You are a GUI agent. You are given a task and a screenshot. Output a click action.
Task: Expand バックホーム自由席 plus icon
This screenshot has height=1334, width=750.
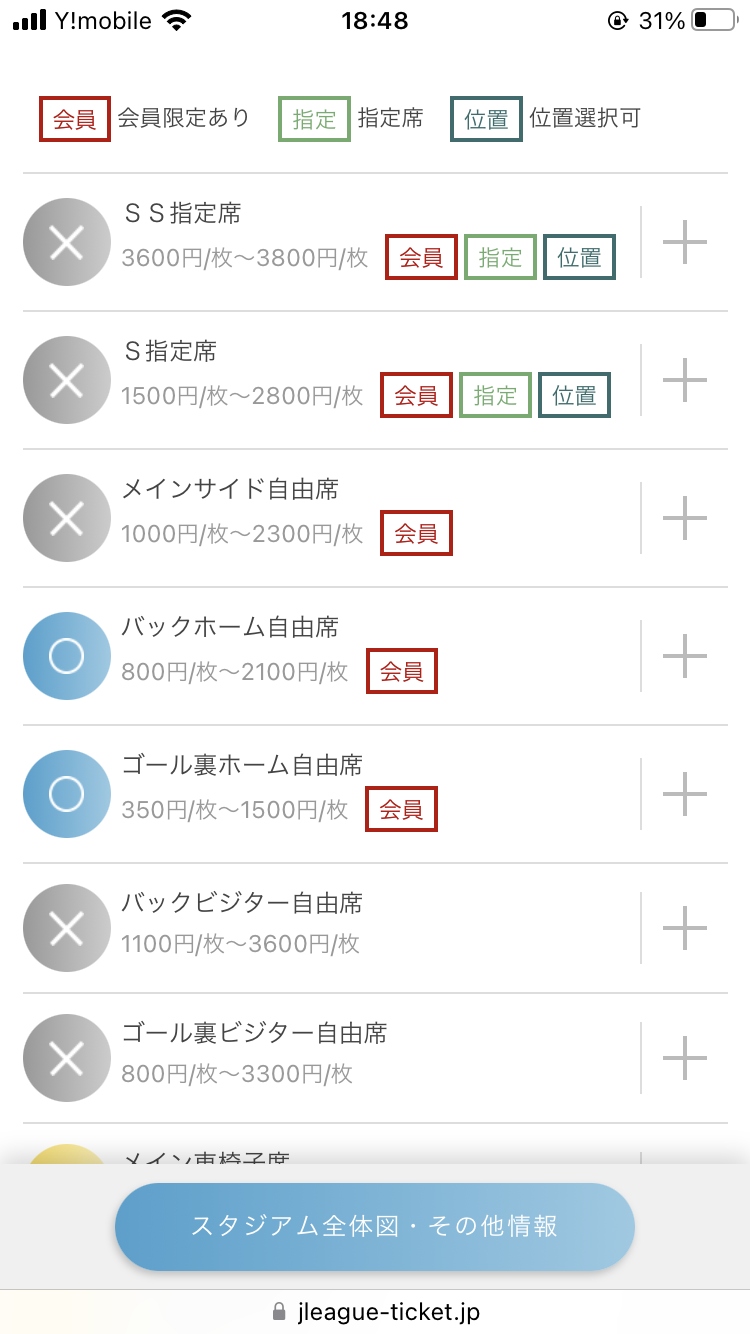pos(685,656)
